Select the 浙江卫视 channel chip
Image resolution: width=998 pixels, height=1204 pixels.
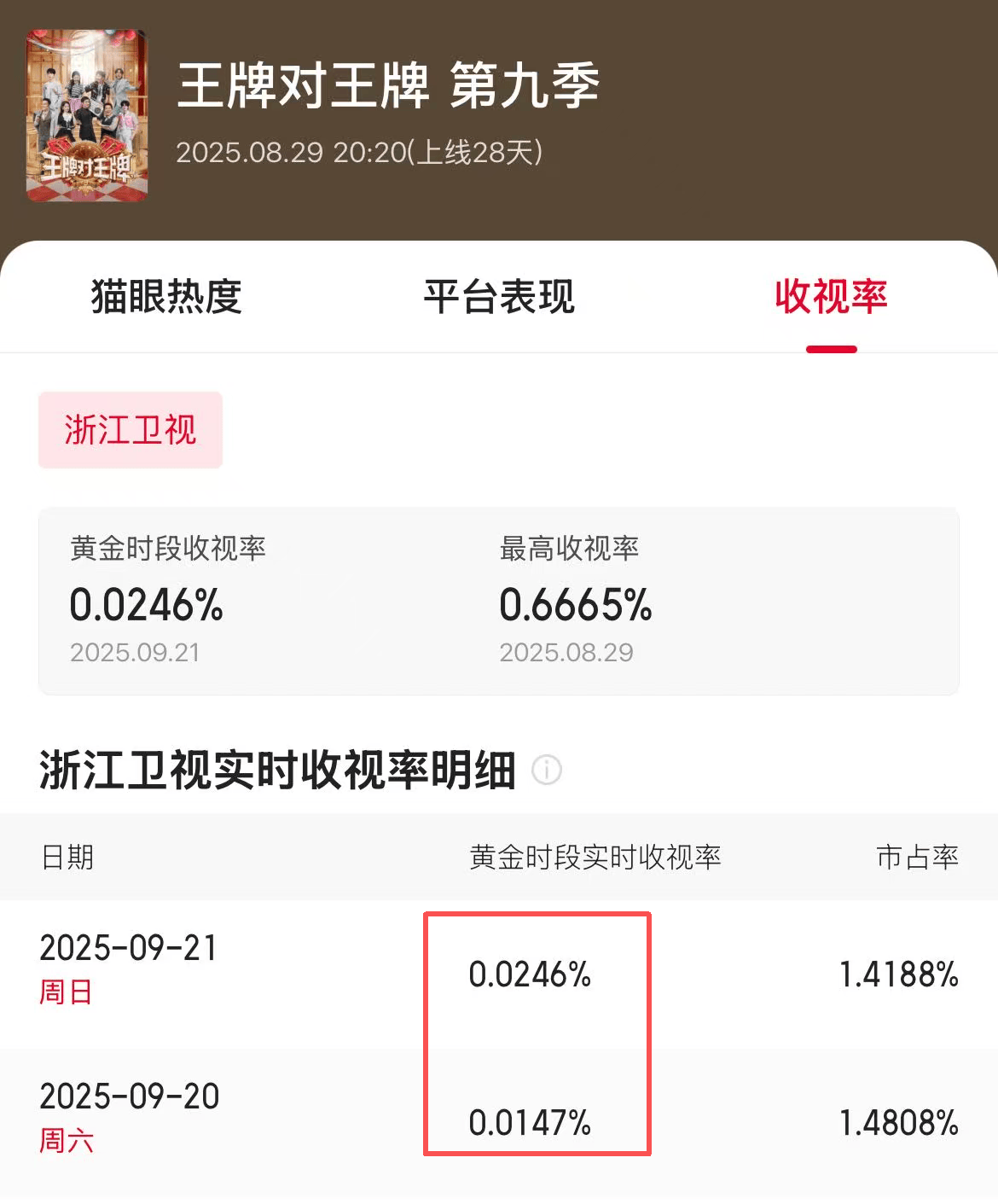point(131,430)
